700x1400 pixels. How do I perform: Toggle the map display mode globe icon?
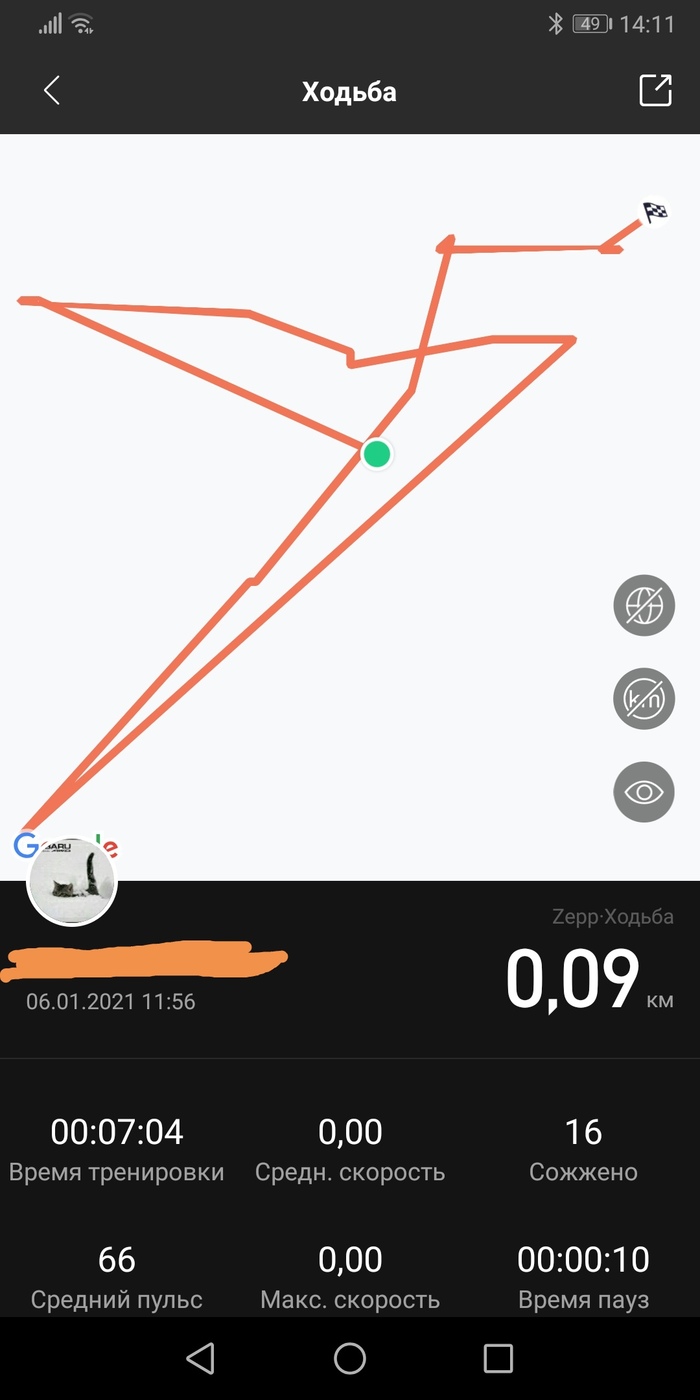click(643, 606)
